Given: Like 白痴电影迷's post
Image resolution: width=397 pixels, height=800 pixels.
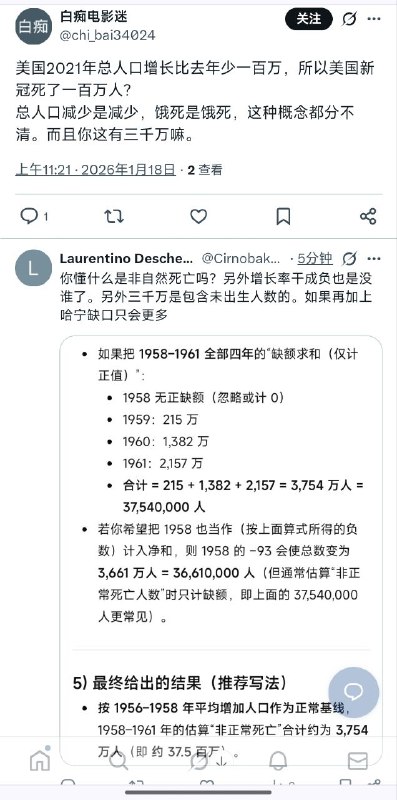Looking at the screenshot, I should click(x=198, y=216).
